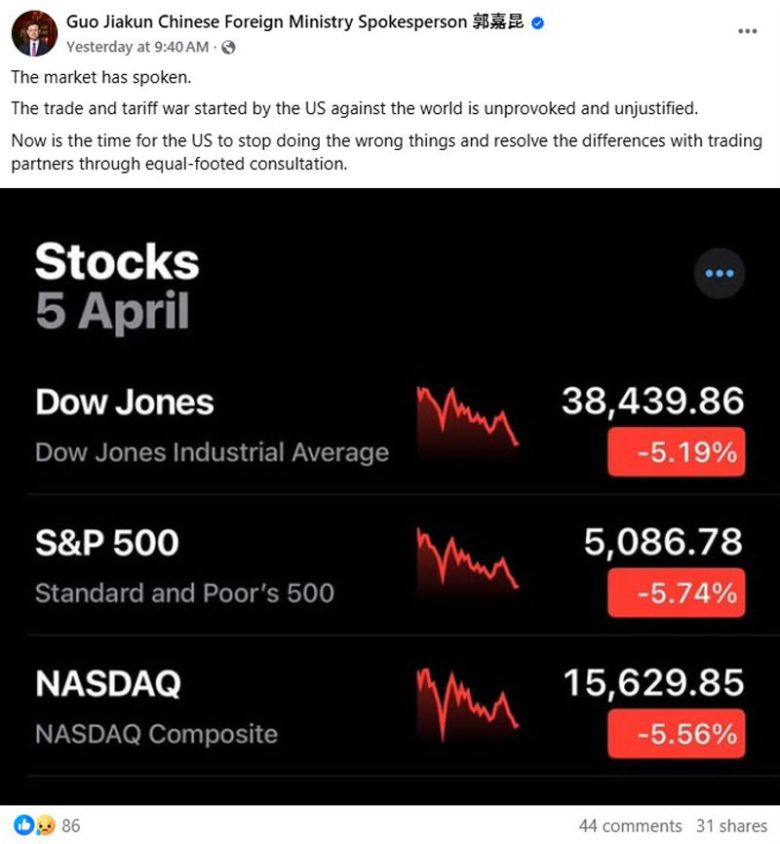Open the post timestamp 'Yesterday at 9:40 AM'
Image resolution: width=780 pixels, height=844 pixels.
(137, 47)
